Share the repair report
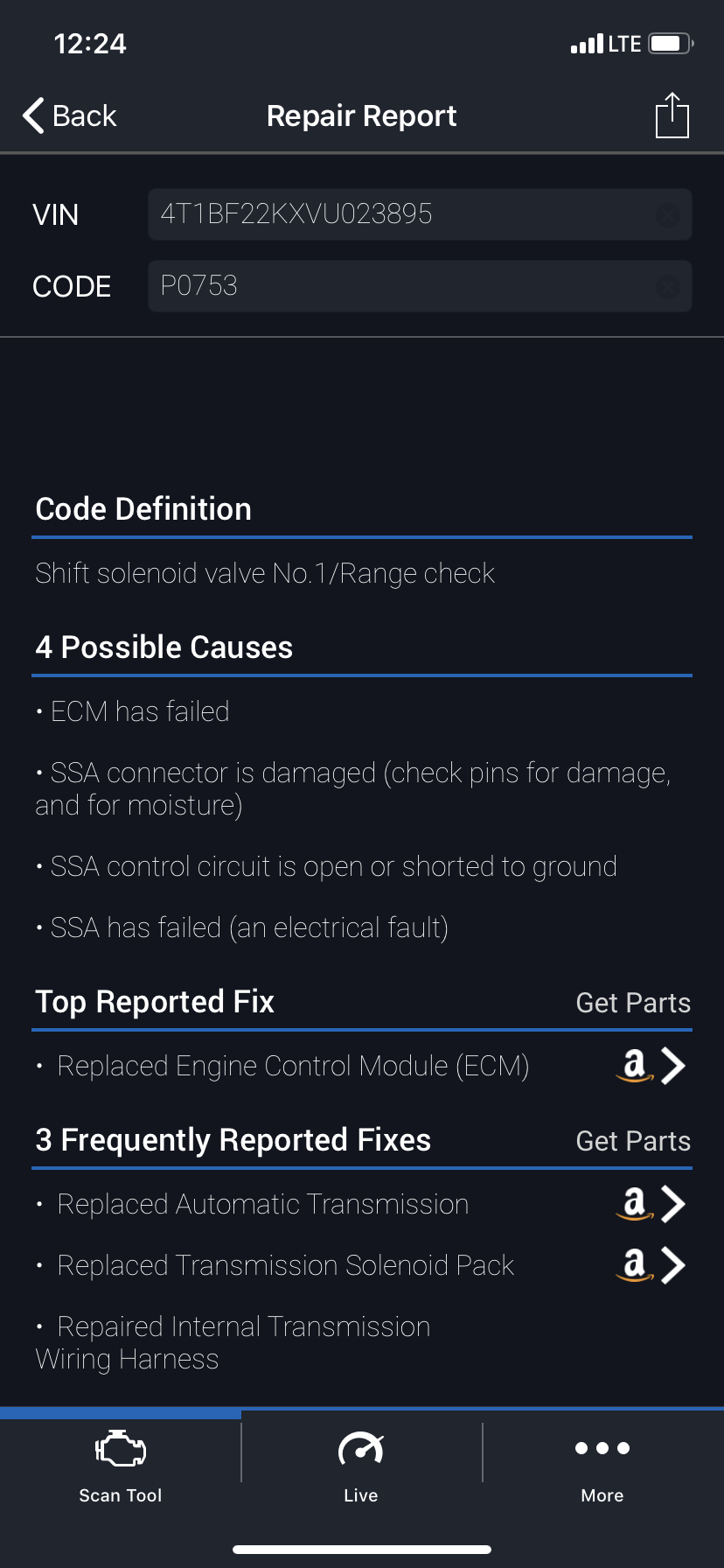The image size is (724, 1568). 672,115
